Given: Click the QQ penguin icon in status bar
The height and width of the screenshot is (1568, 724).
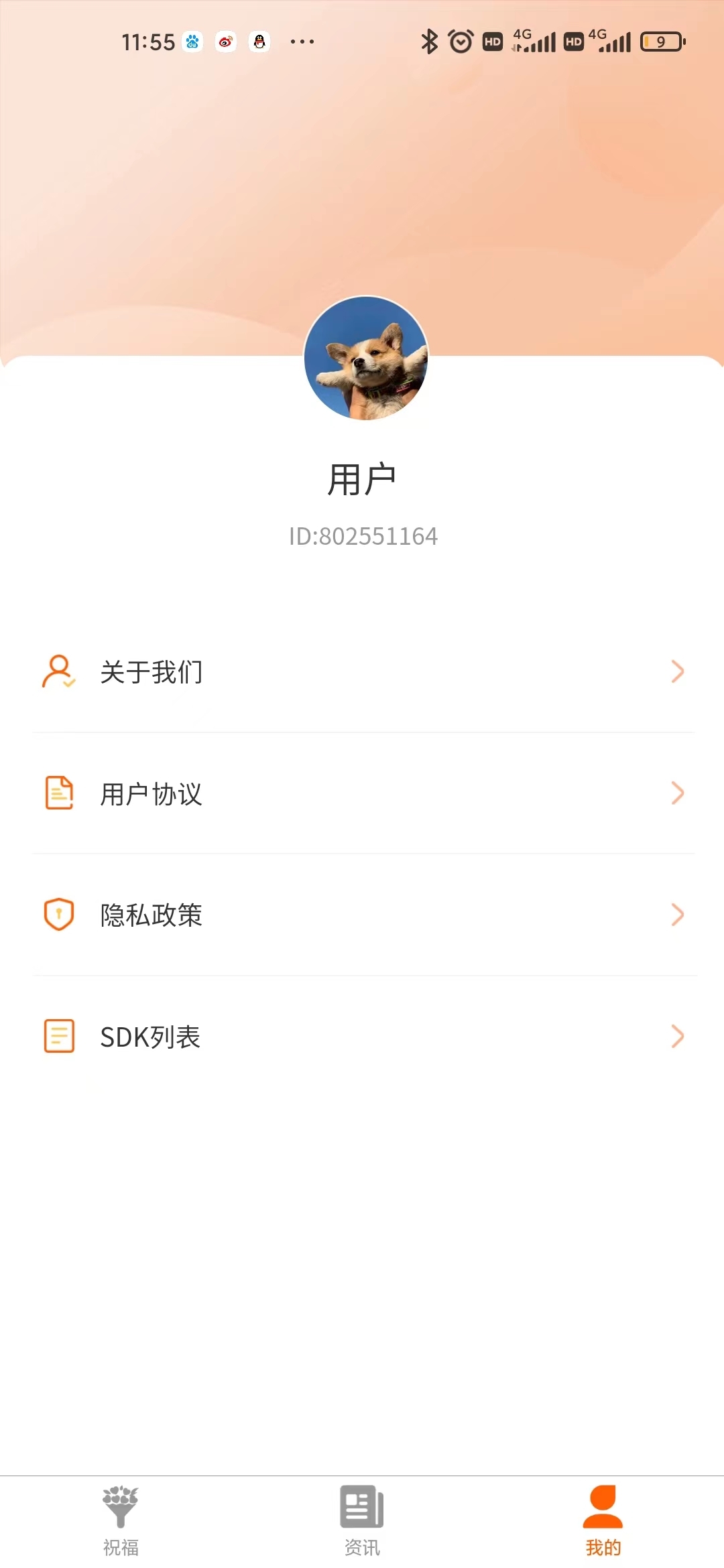Looking at the screenshot, I should 259,42.
